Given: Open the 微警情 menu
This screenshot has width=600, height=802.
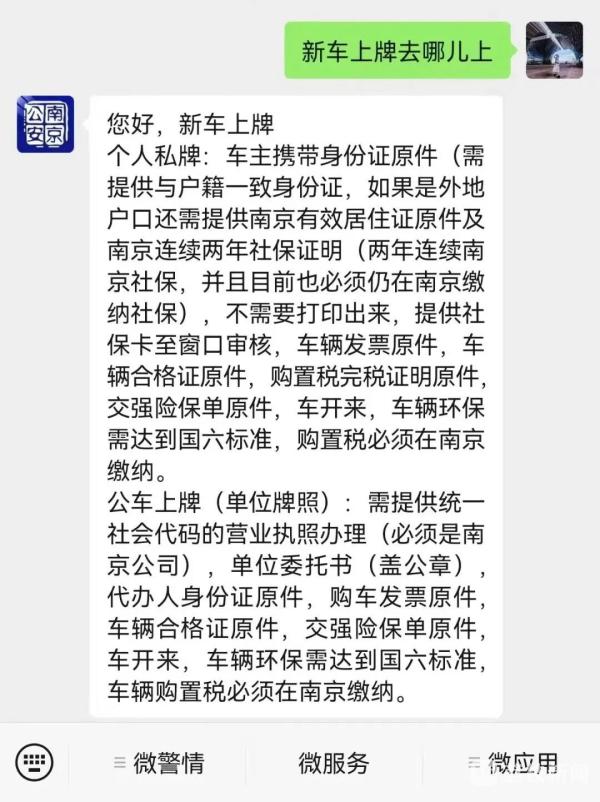Looking at the screenshot, I should point(159,763).
